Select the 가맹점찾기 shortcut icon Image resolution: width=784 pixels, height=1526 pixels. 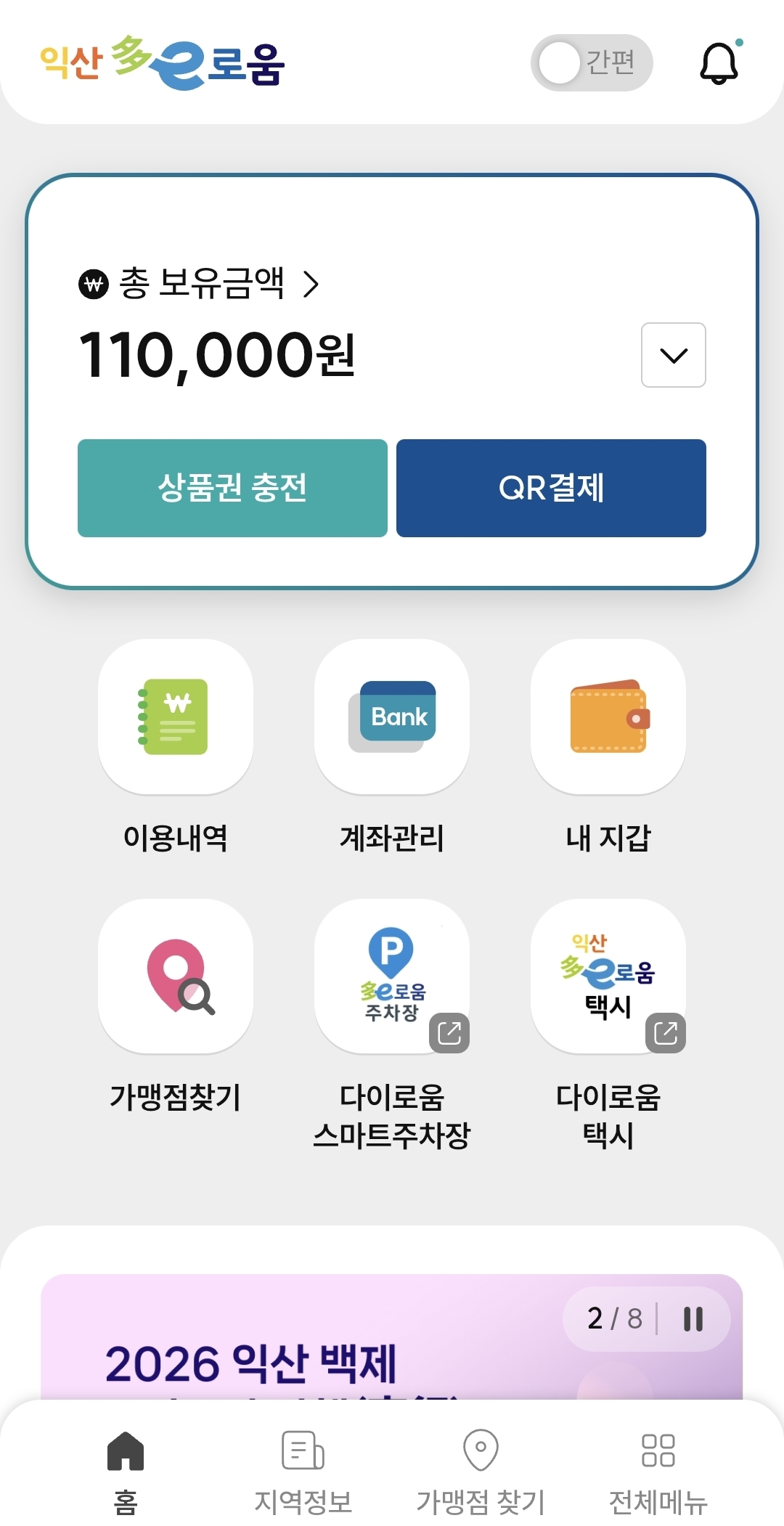[x=176, y=977]
